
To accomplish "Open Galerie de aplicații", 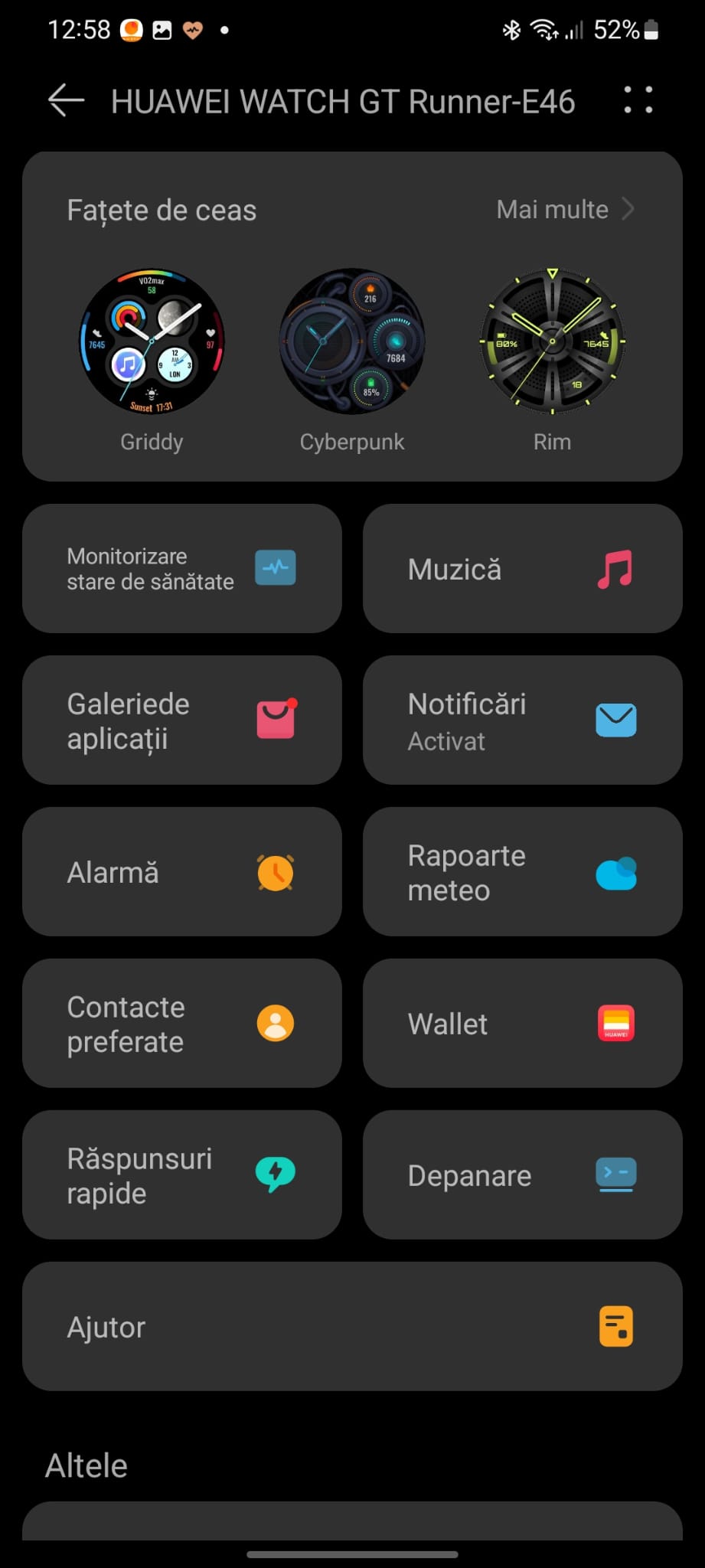I will click(x=182, y=720).
